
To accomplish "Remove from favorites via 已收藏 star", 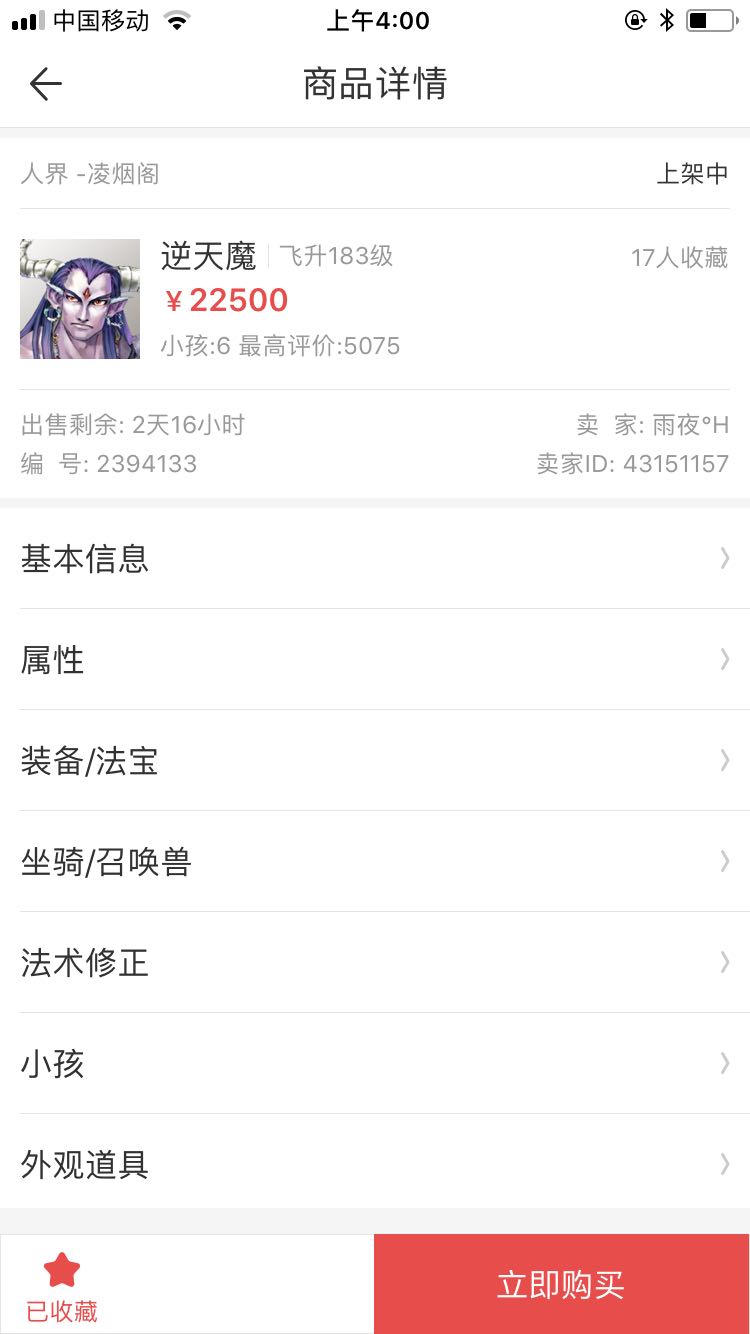I will (x=62, y=1286).
